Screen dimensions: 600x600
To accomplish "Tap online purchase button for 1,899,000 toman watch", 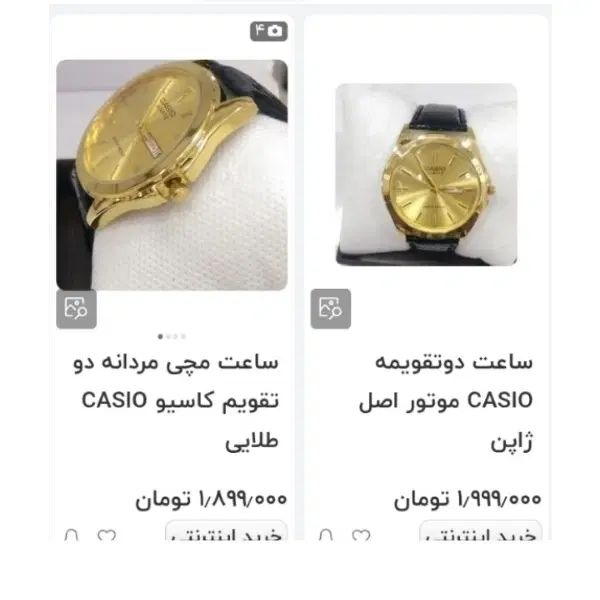I will pos(226,533).
